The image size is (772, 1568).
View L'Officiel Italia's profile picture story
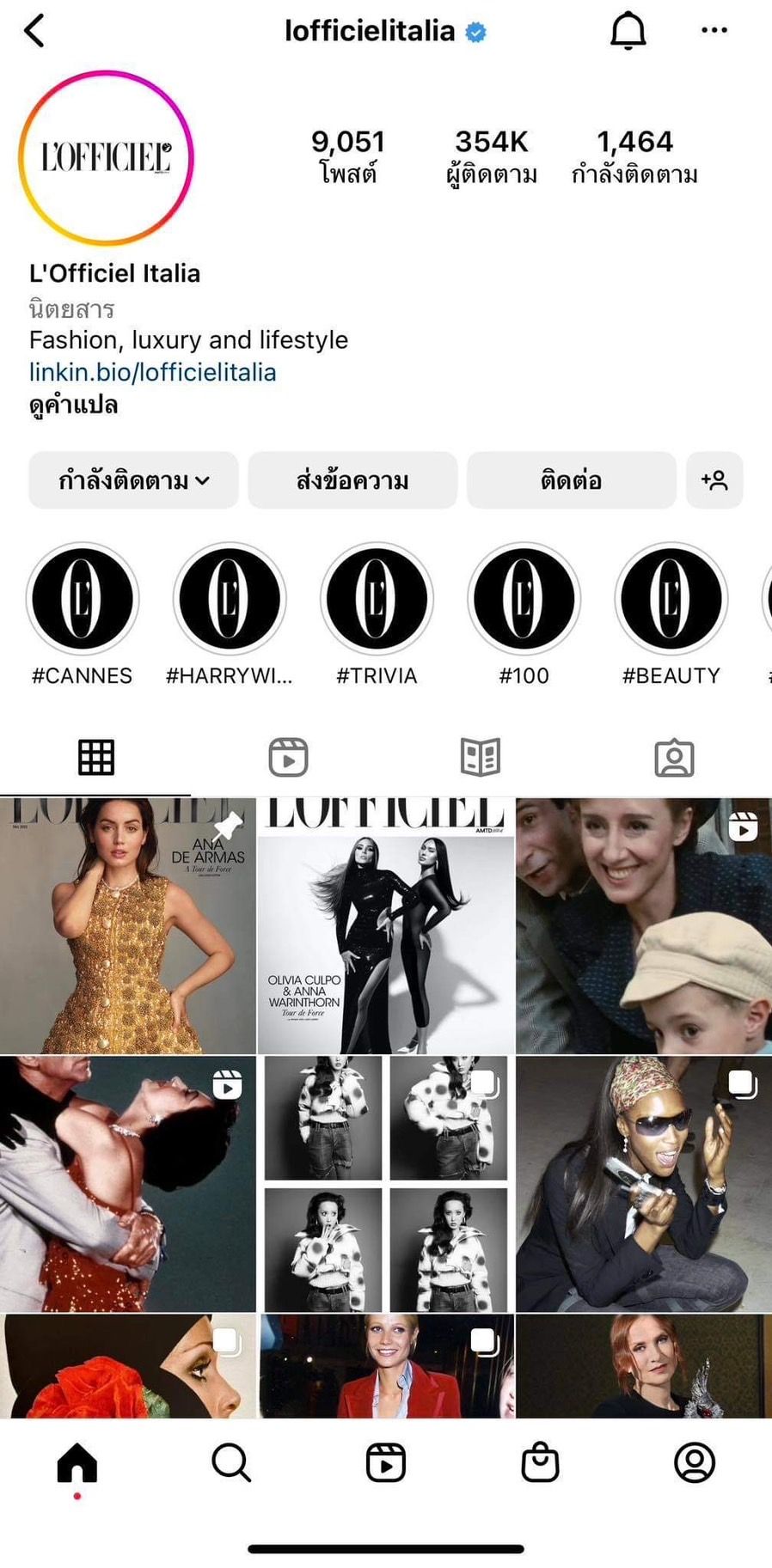(106, 158)
